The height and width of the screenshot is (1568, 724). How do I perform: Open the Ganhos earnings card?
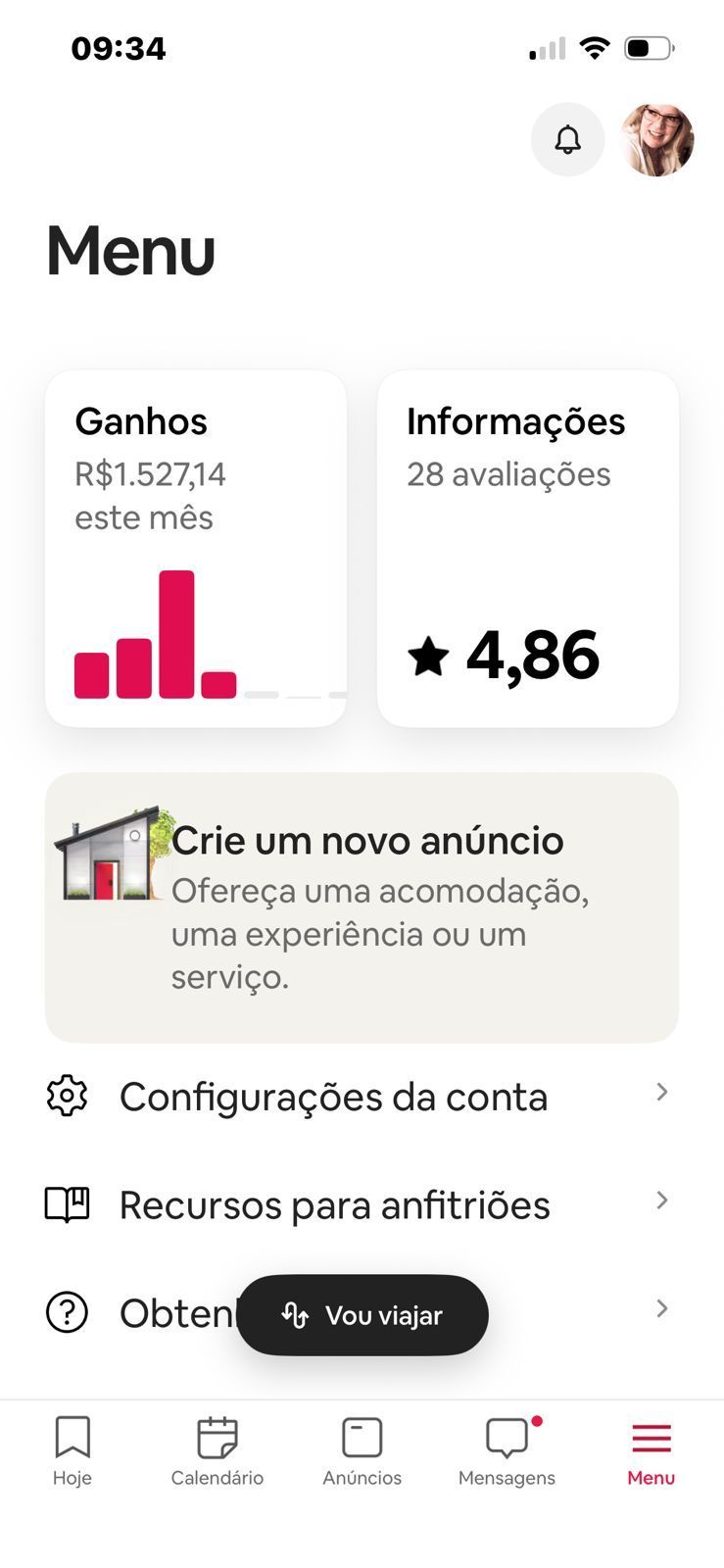(196, 549)
